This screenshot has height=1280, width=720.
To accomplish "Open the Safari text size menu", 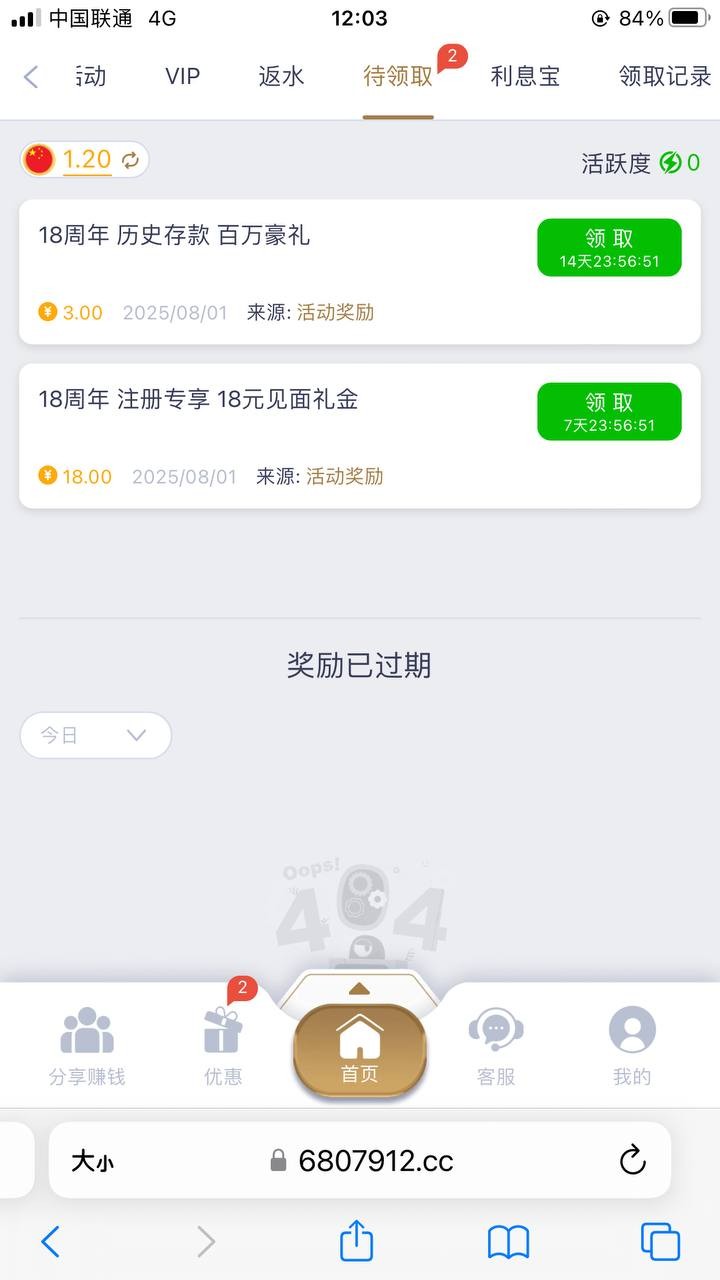I will tap(92, 1161).
